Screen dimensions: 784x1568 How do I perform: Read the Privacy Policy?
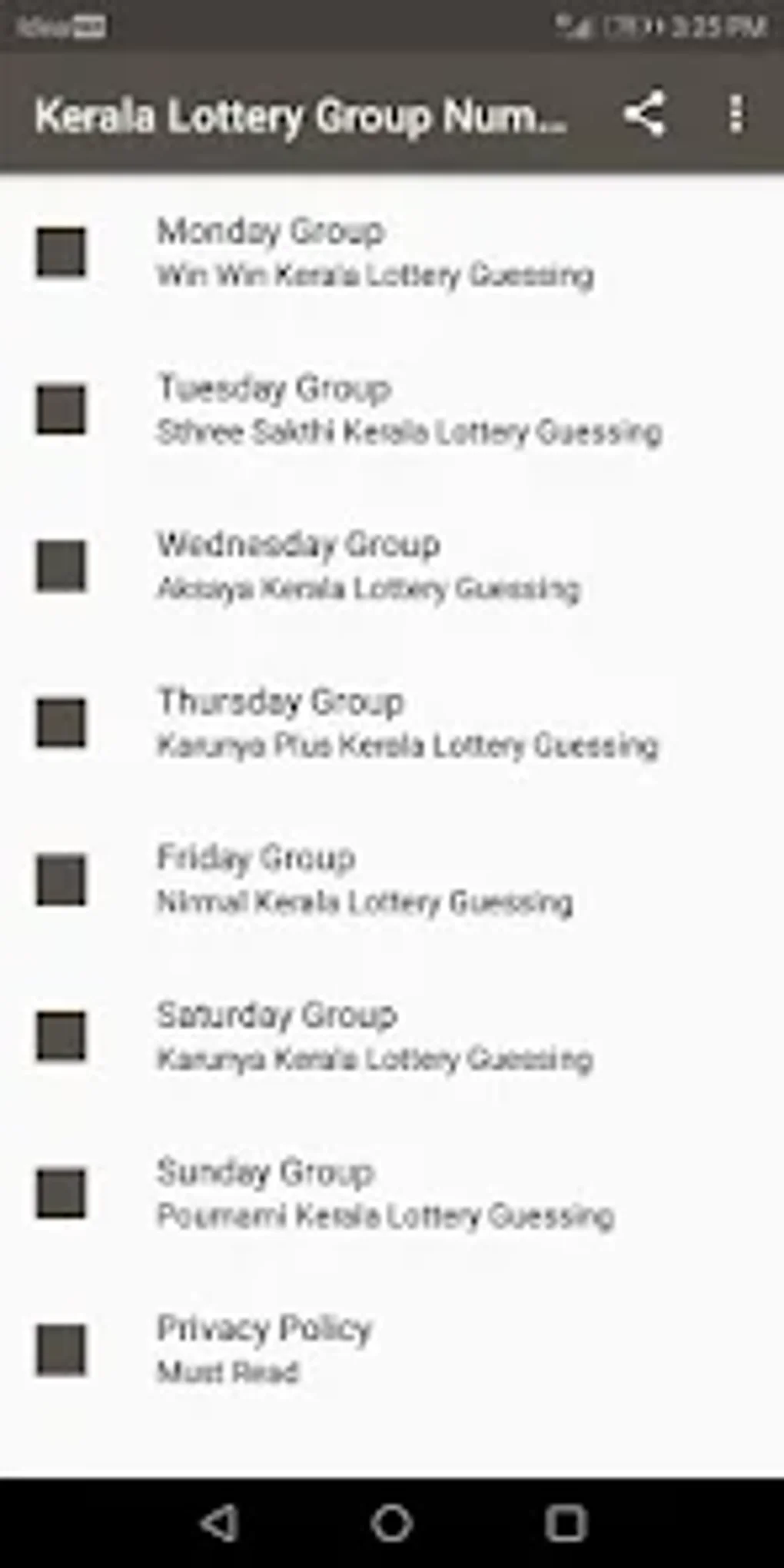tap(392, 1350)
